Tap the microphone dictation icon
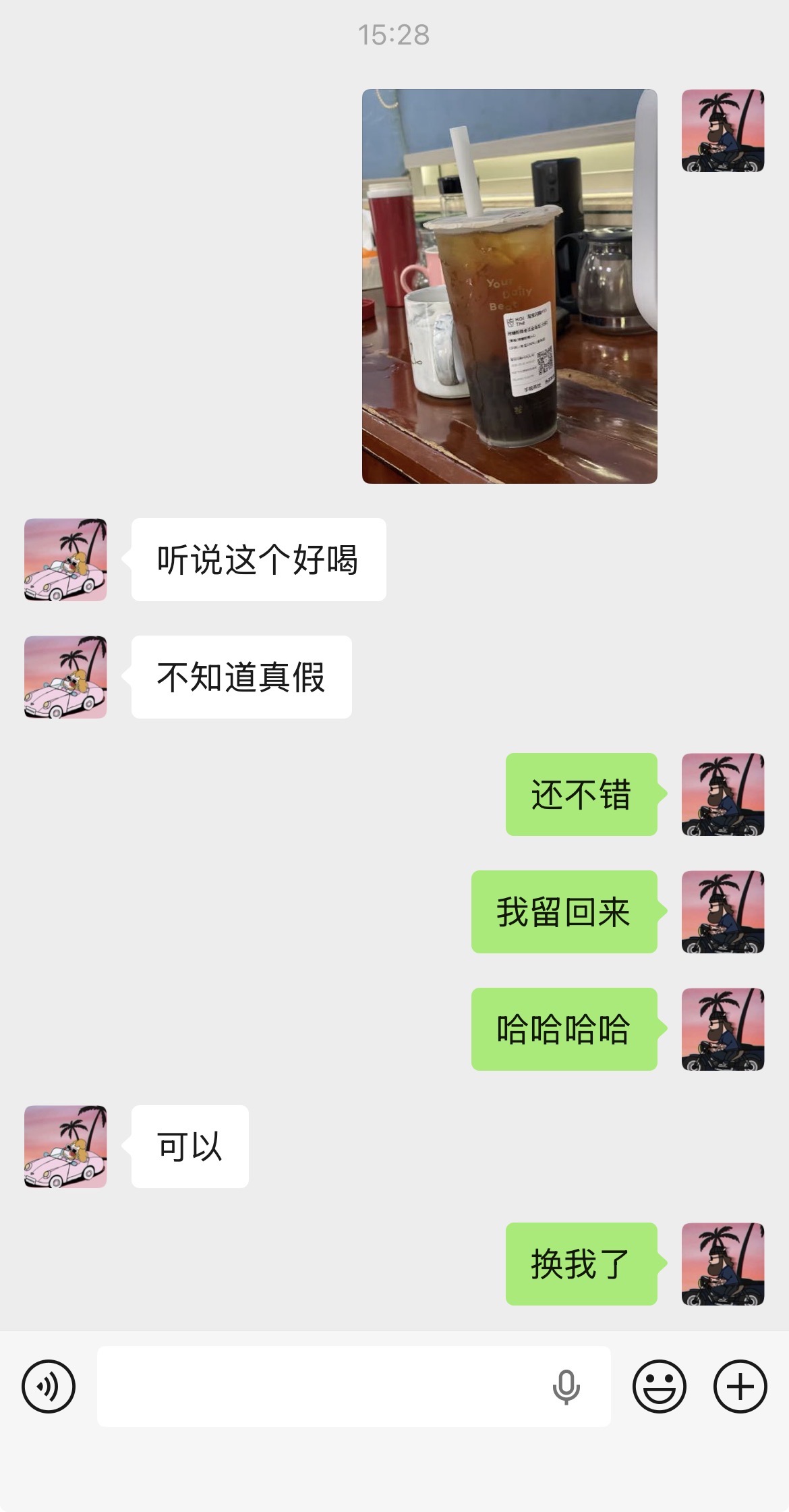The width and height of the screenshot is (789, 1512). (566, 1387)
